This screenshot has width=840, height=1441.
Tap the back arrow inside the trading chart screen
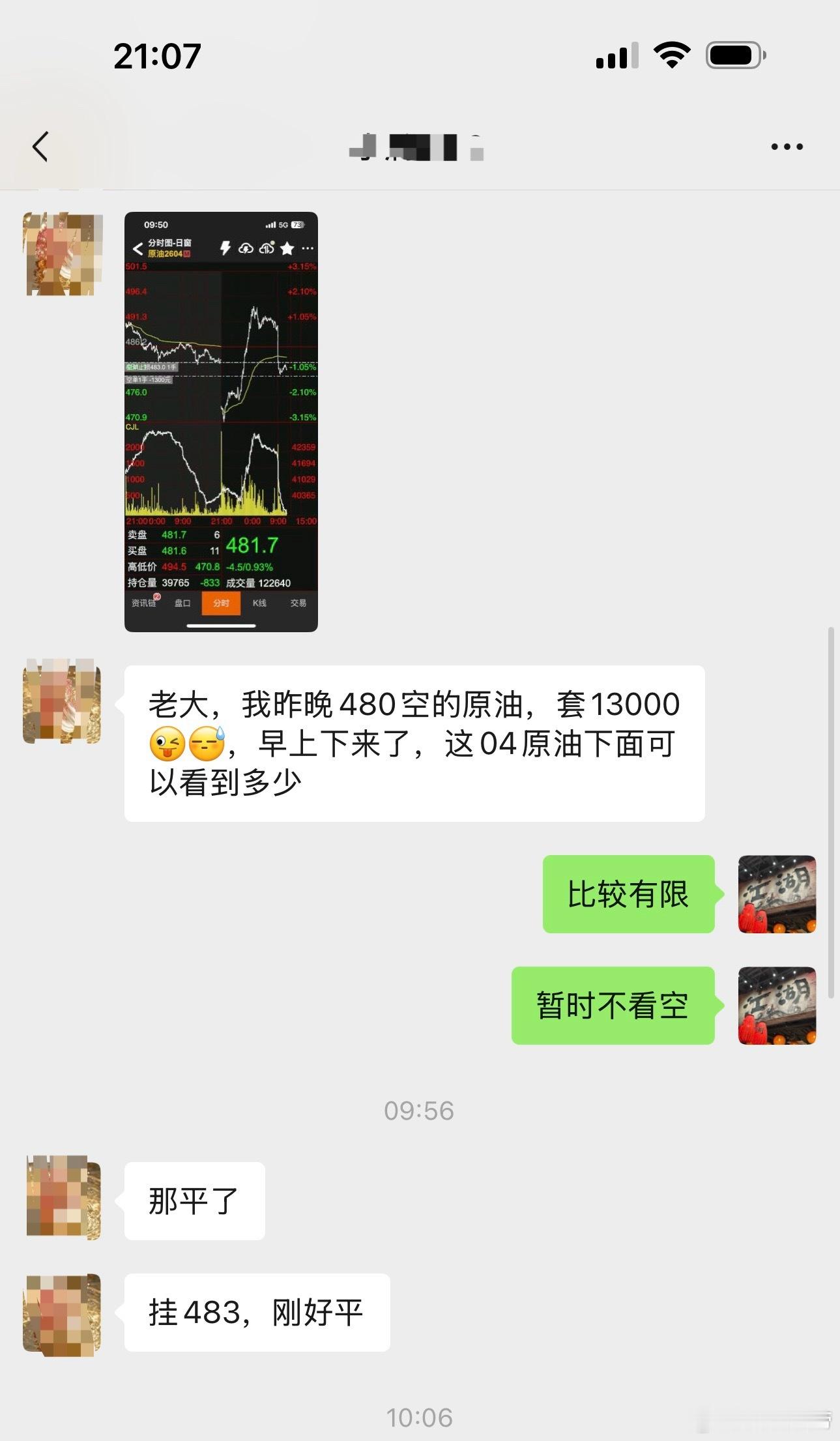136,250
